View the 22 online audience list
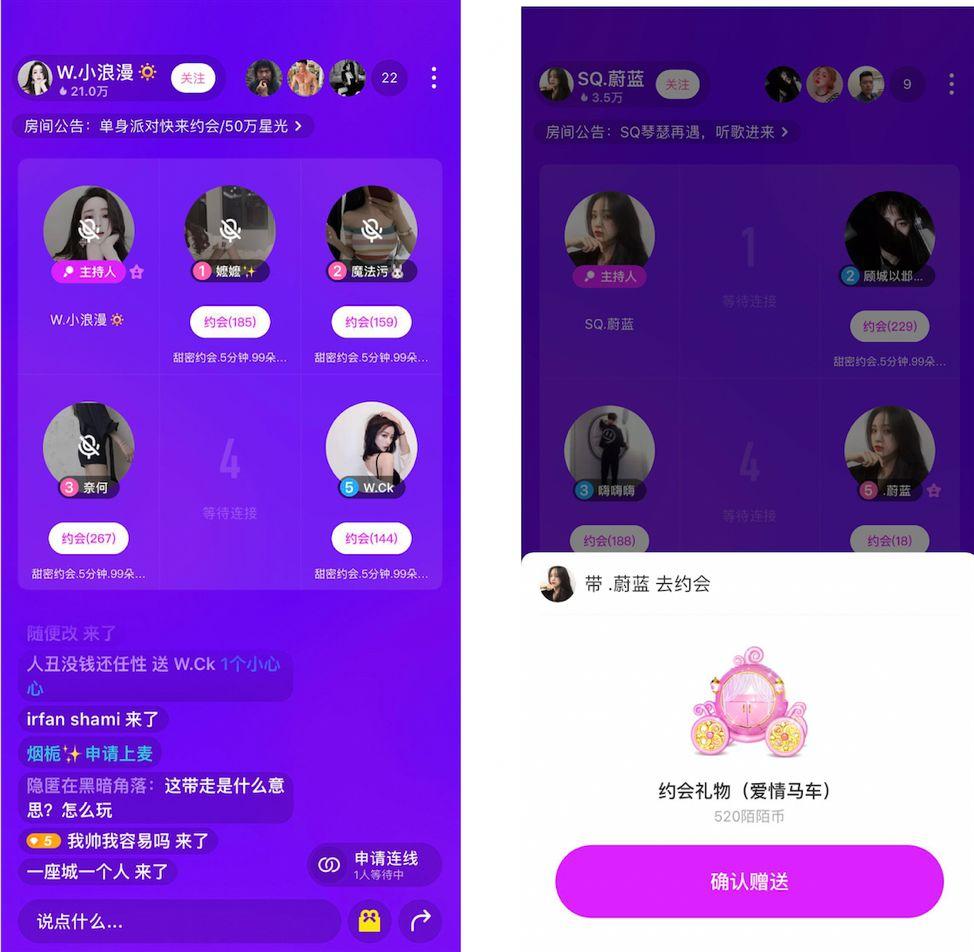Screen dimensions: 974x952 [x=389, y=78]
